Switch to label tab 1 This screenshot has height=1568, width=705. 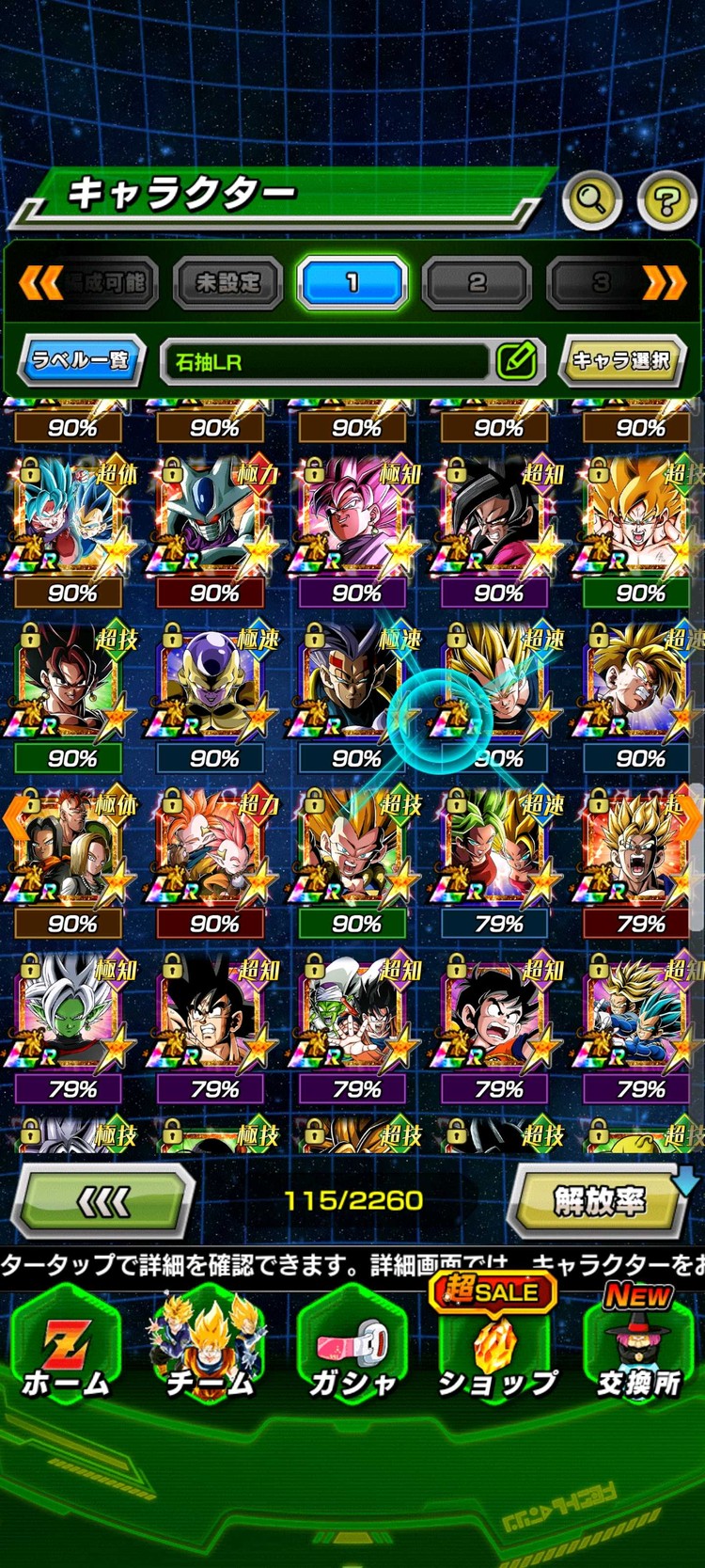click(x=352, y=282)
